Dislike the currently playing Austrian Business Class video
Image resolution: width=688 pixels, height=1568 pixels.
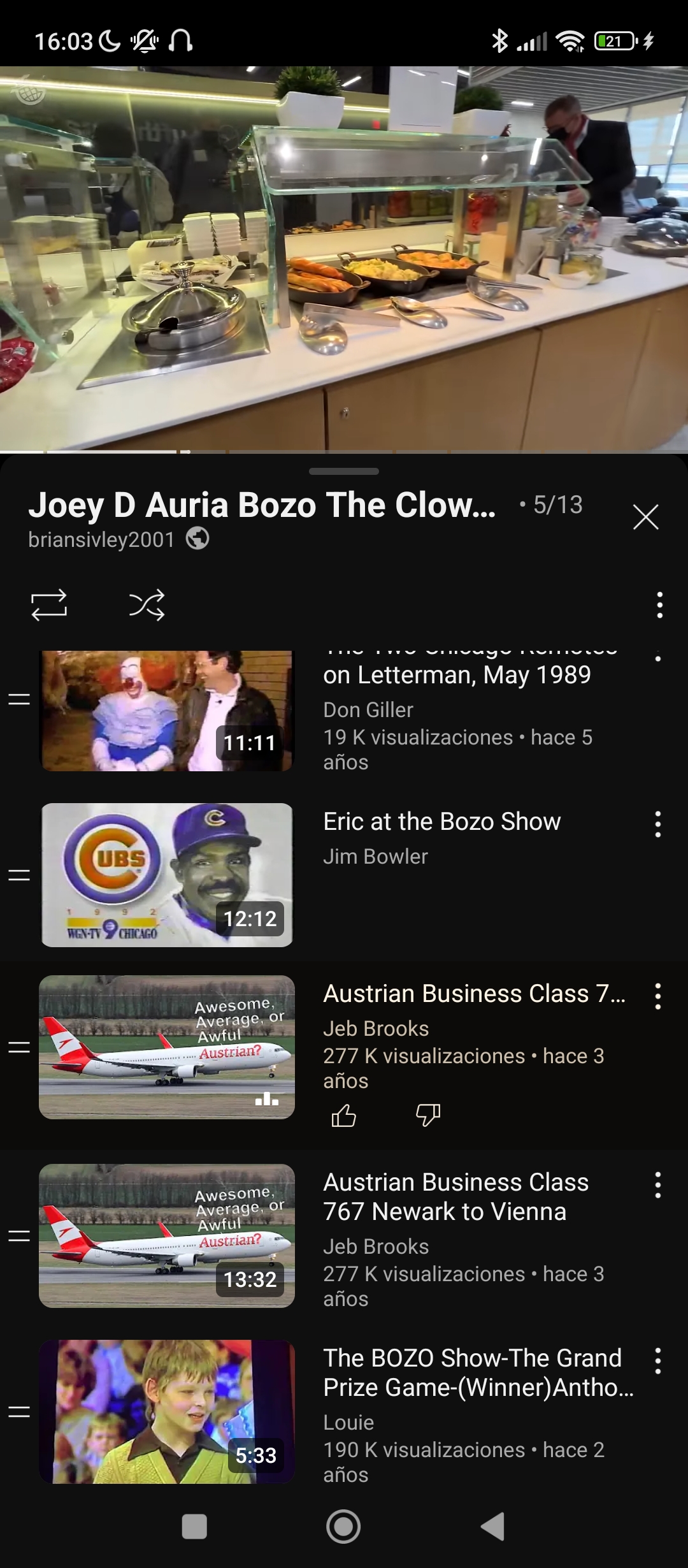tap(427, 1115)
